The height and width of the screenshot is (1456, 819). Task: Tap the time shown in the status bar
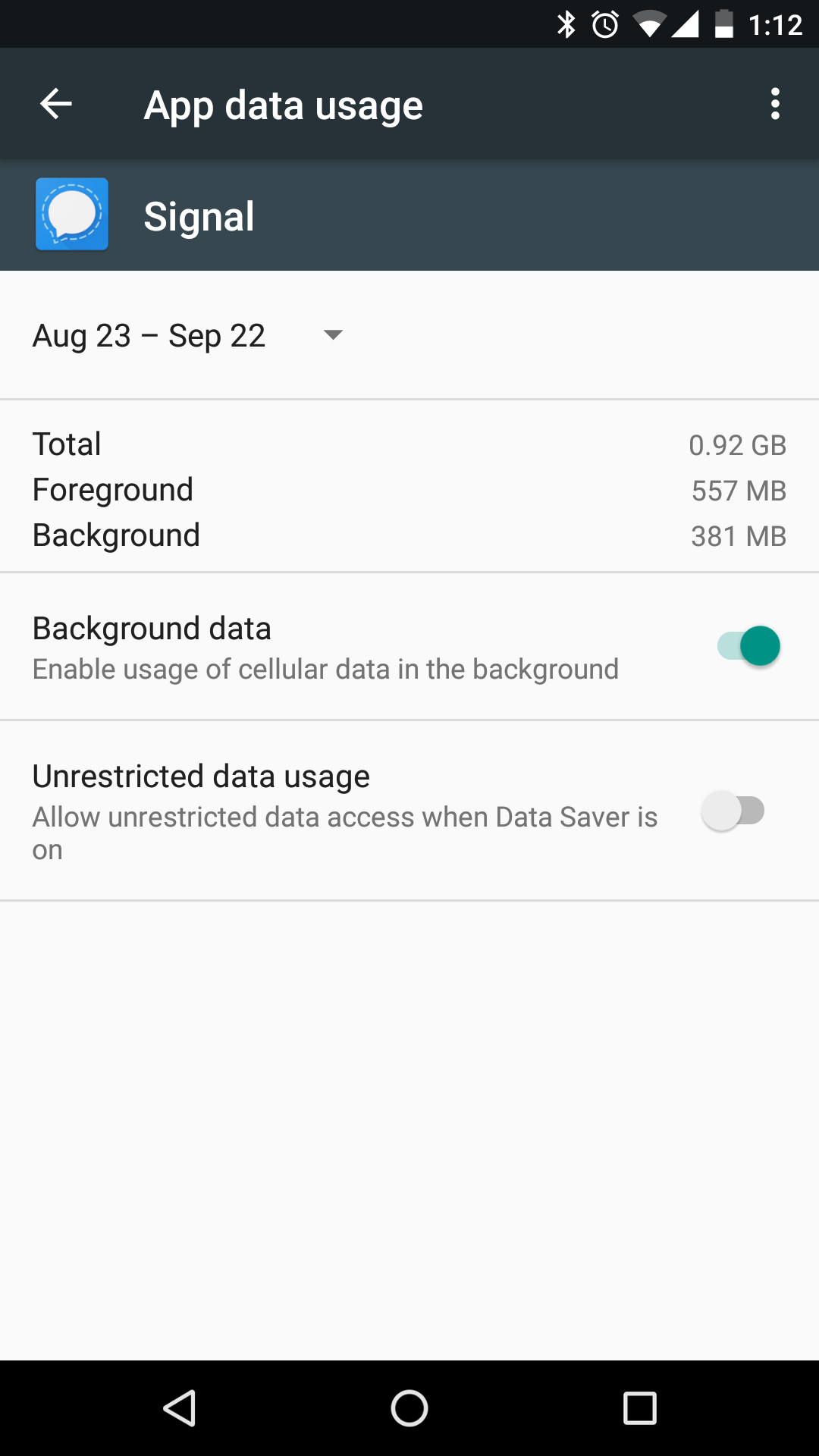tap(777, 24)
